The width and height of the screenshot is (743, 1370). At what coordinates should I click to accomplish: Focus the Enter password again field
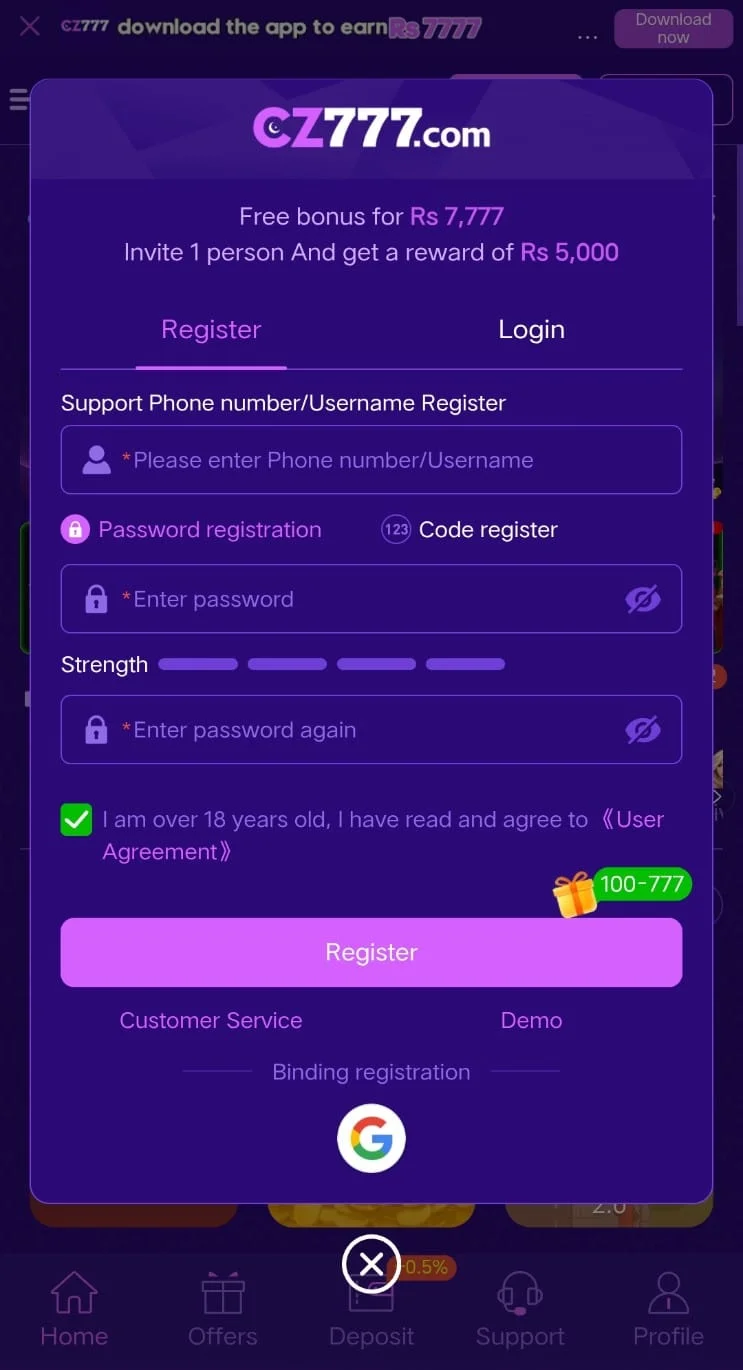[x=360, y=730]
